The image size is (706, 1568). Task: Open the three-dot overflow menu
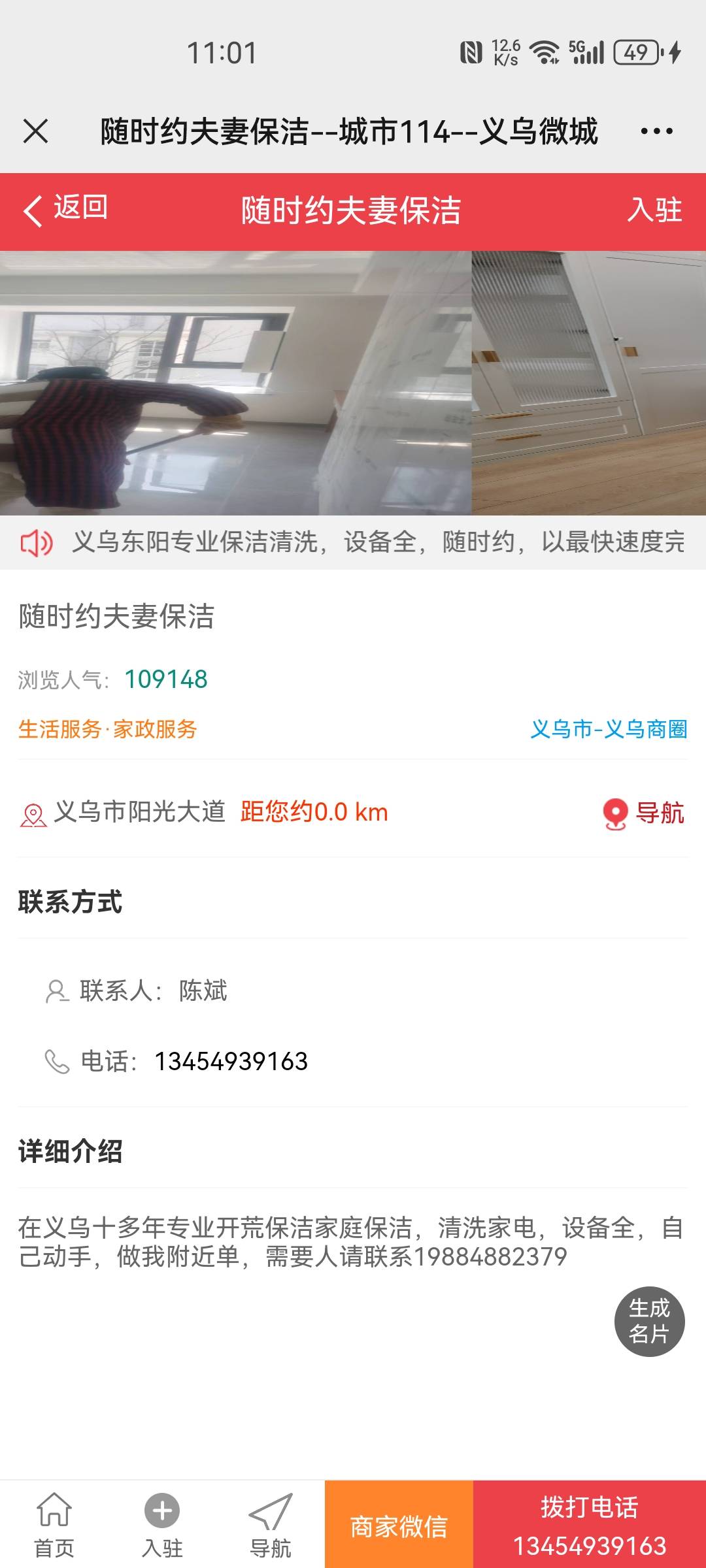(x=656, y=131)
